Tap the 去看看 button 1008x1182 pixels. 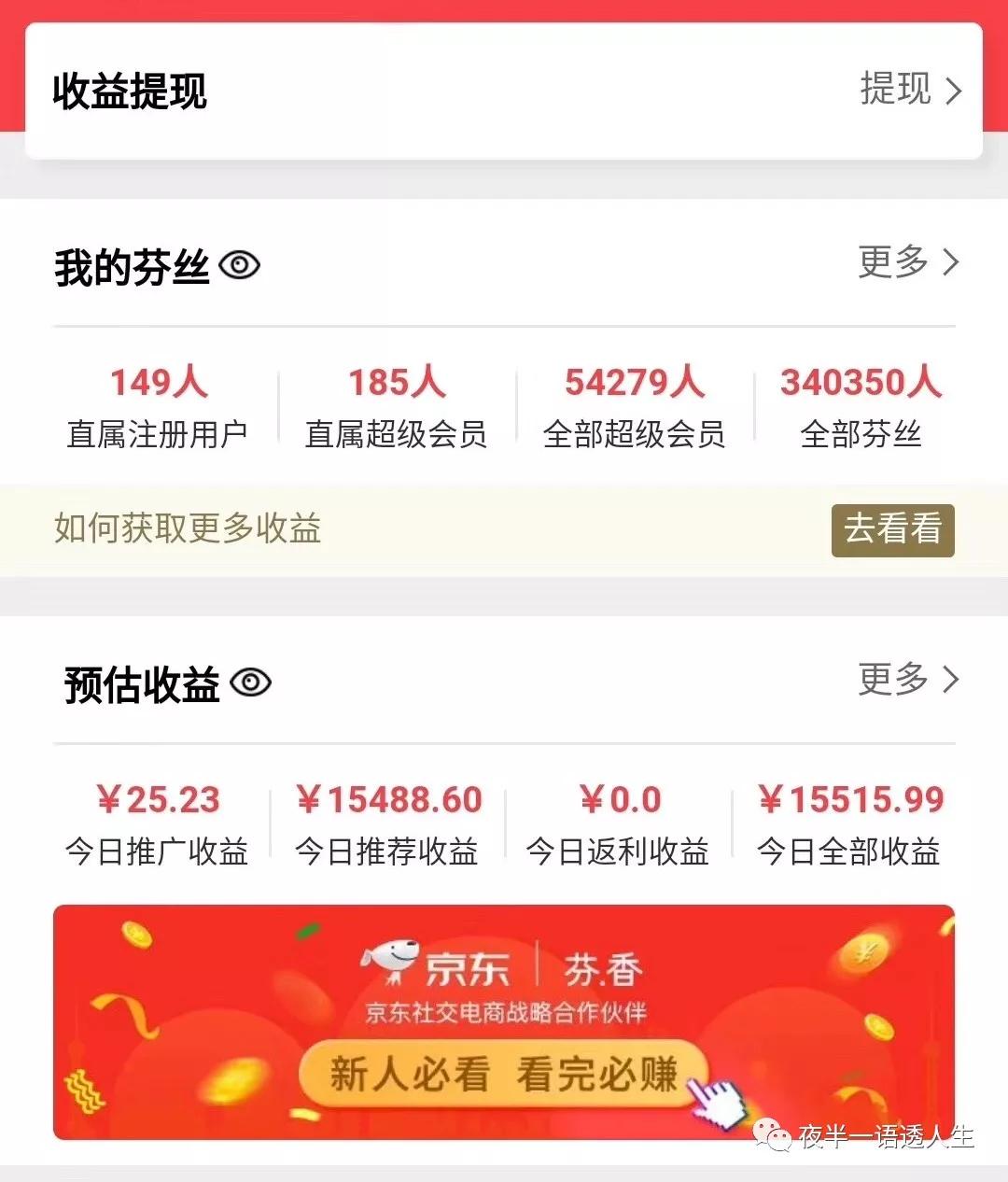click(892, 529)
